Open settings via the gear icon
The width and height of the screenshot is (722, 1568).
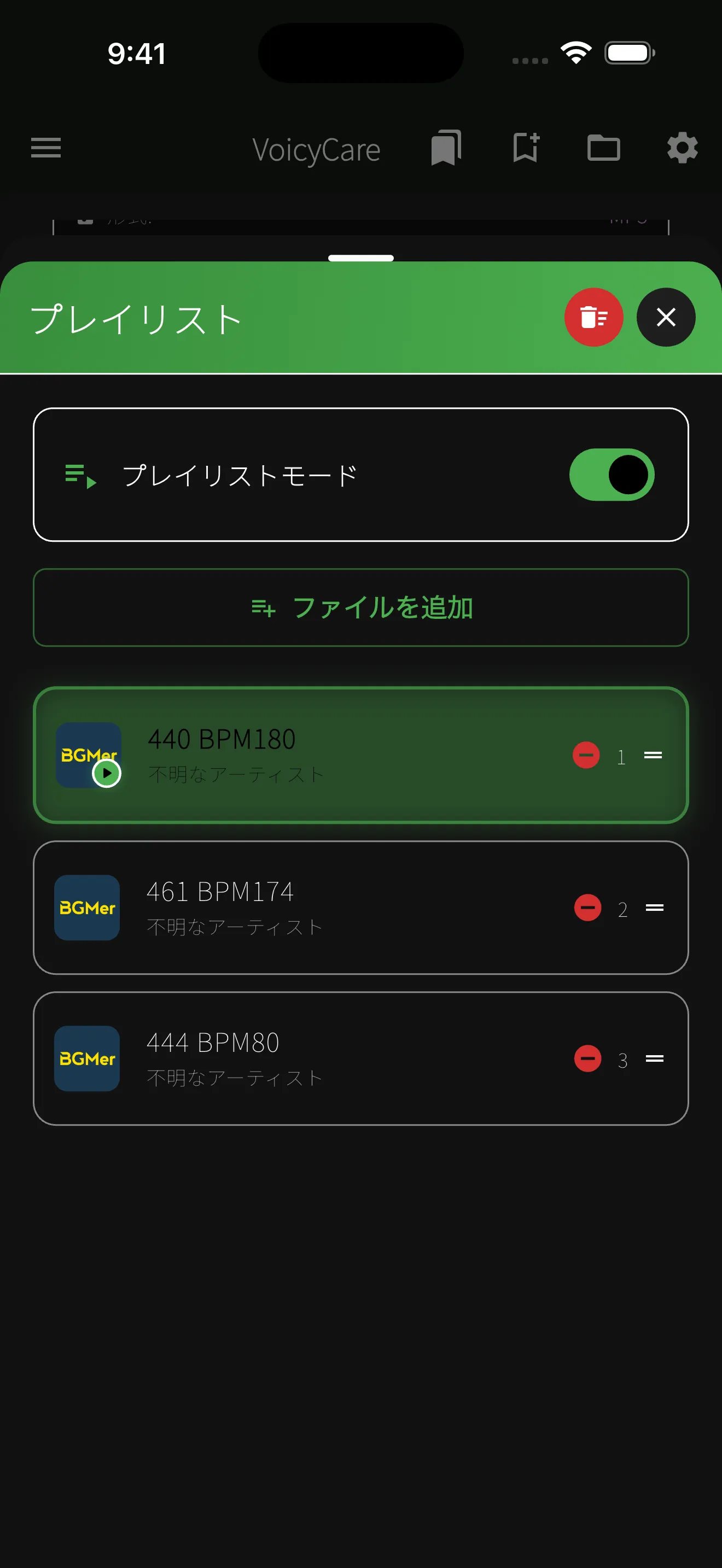point(682,149)
